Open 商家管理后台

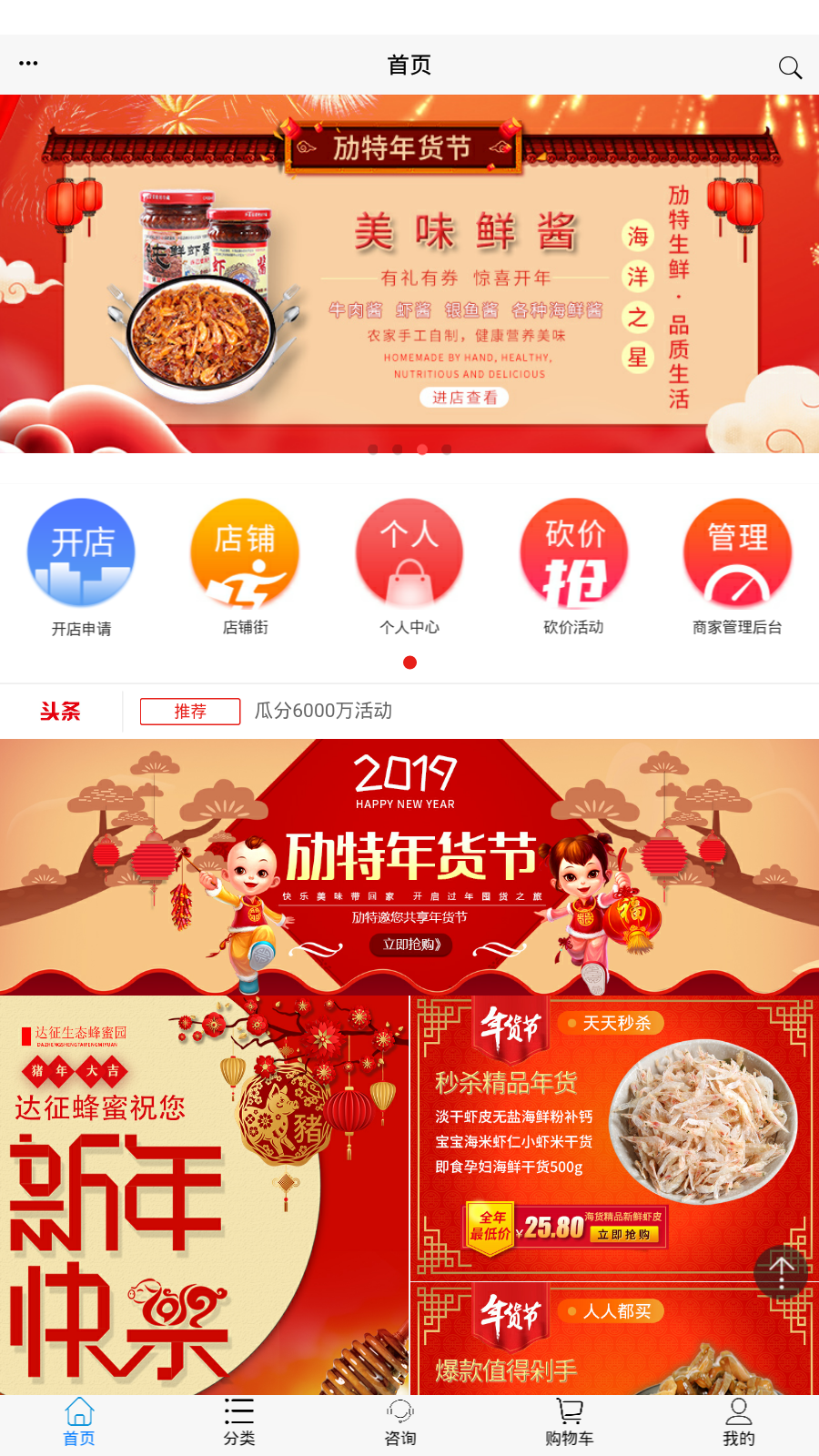[737, 566]
